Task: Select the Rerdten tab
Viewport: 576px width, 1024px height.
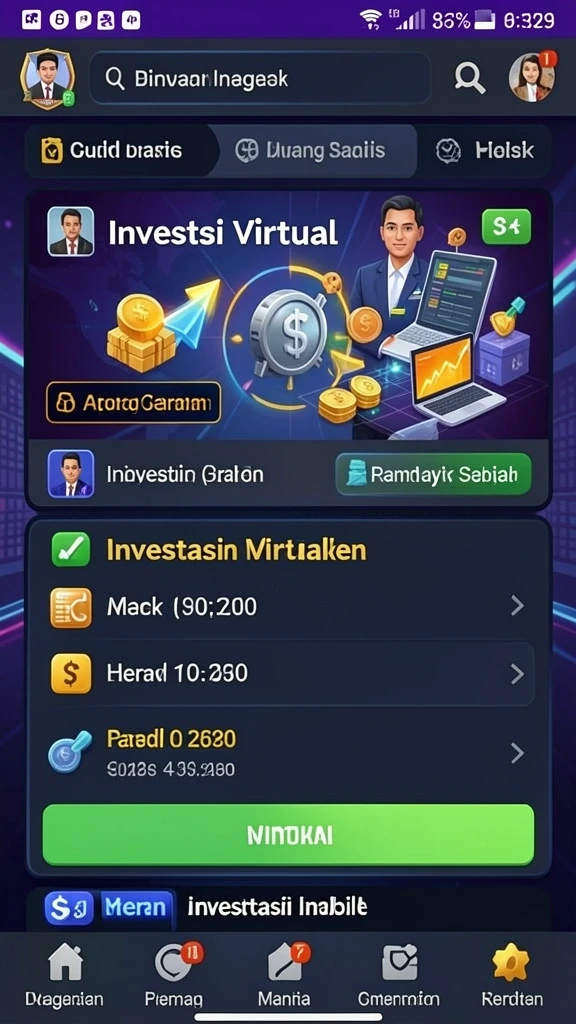Action: point(511,976)
